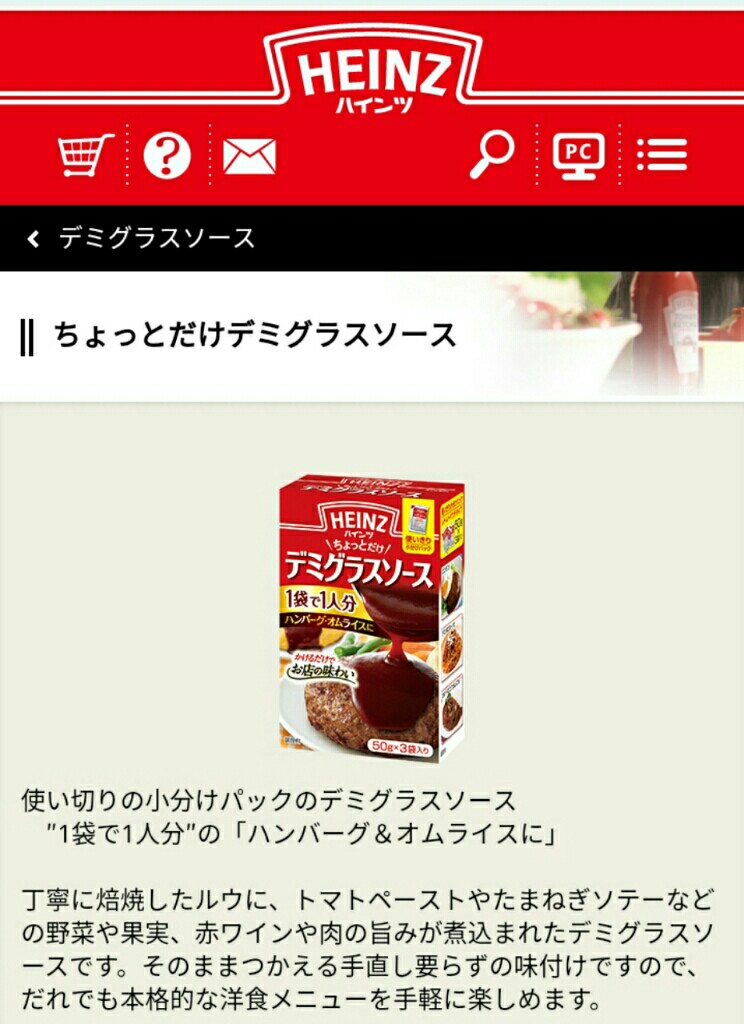The width and height of the screenshot is (744, 1024).
Task: Open the hamburger list menu
Action: [661, 155]
